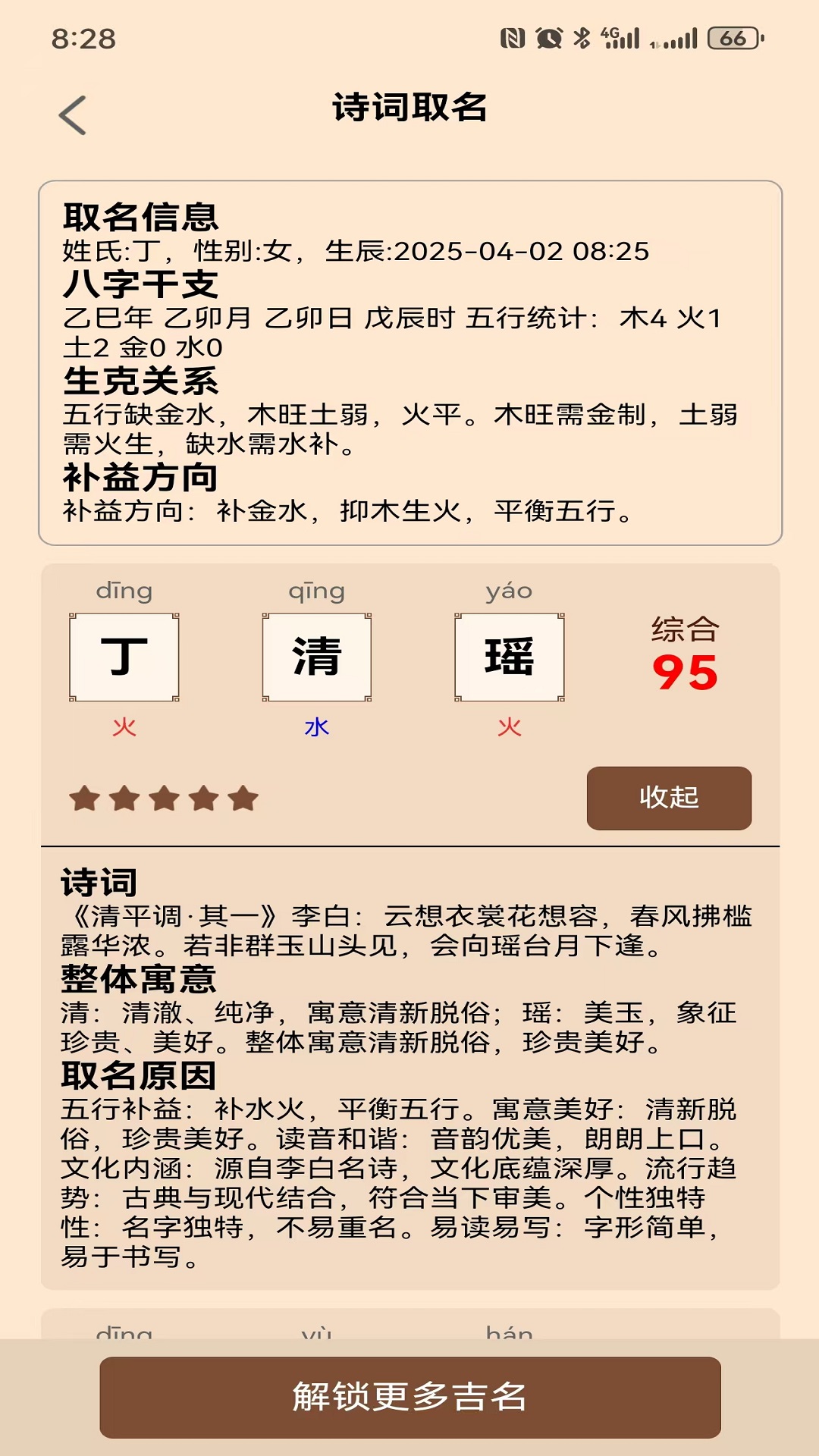Click the back arrow to return
This screenshot has width=819, height=1456.
tap(71, 114)
